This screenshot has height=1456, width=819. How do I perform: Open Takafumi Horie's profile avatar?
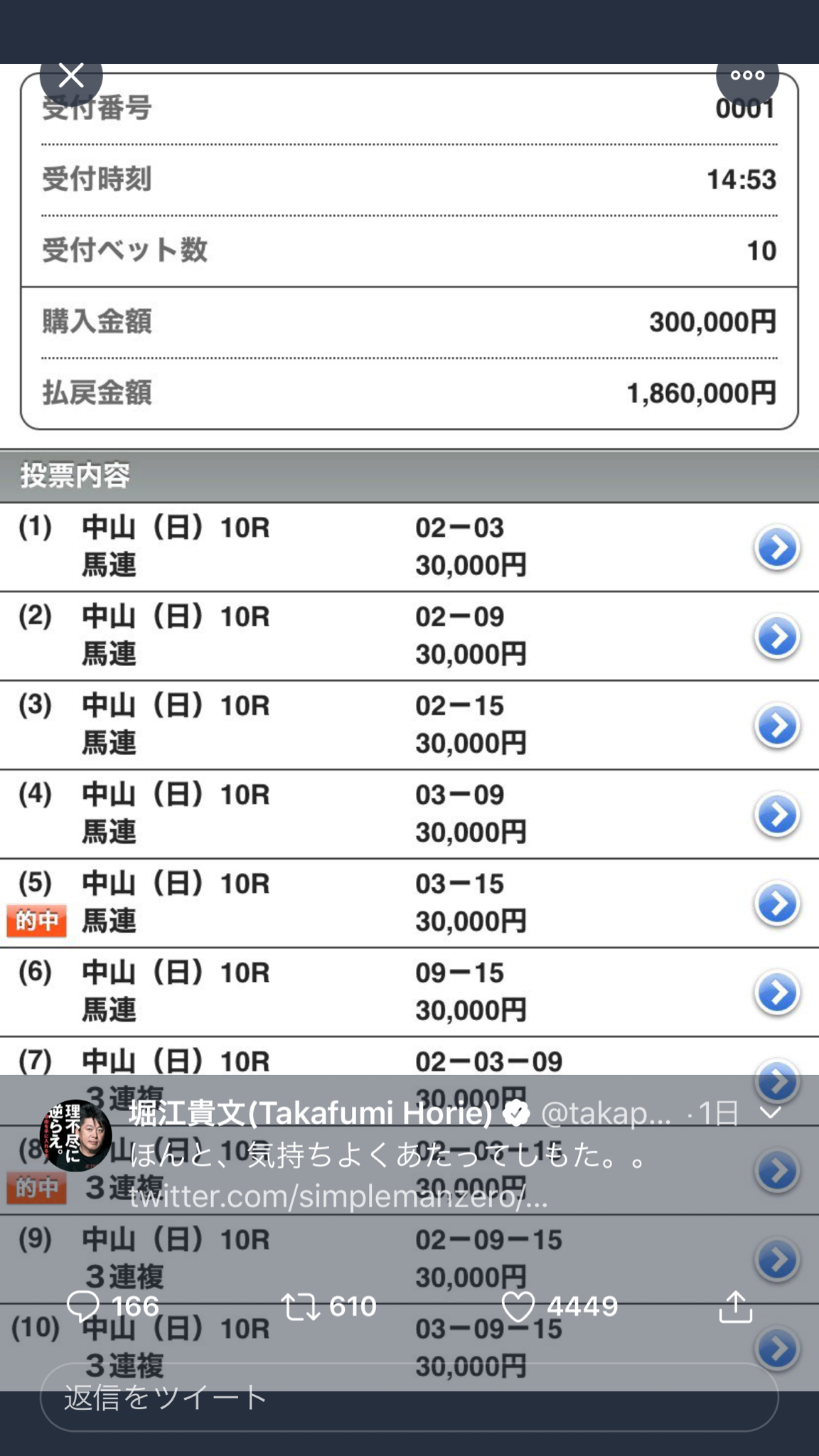(x=75, y=1135)
